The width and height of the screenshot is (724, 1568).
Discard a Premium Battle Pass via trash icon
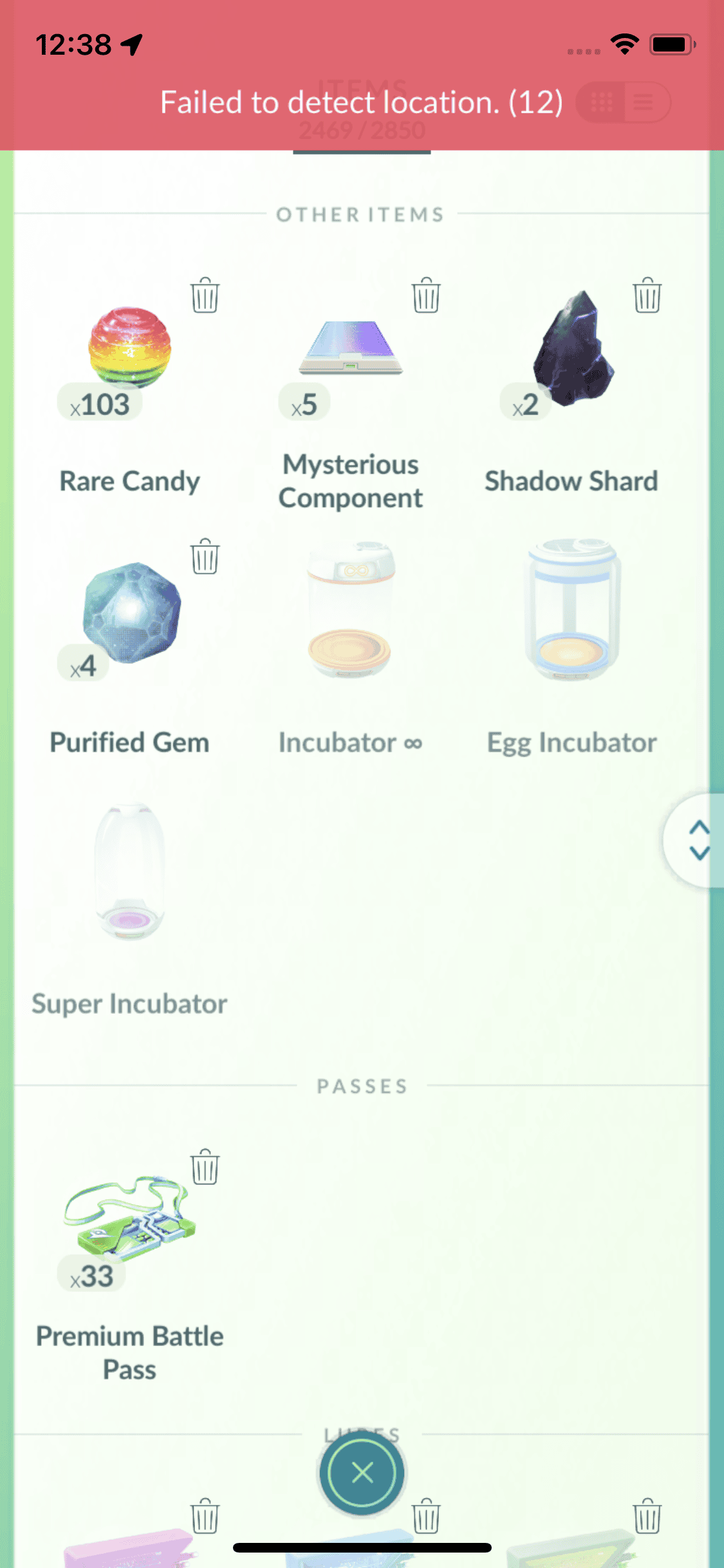[x=205, y=1167]
